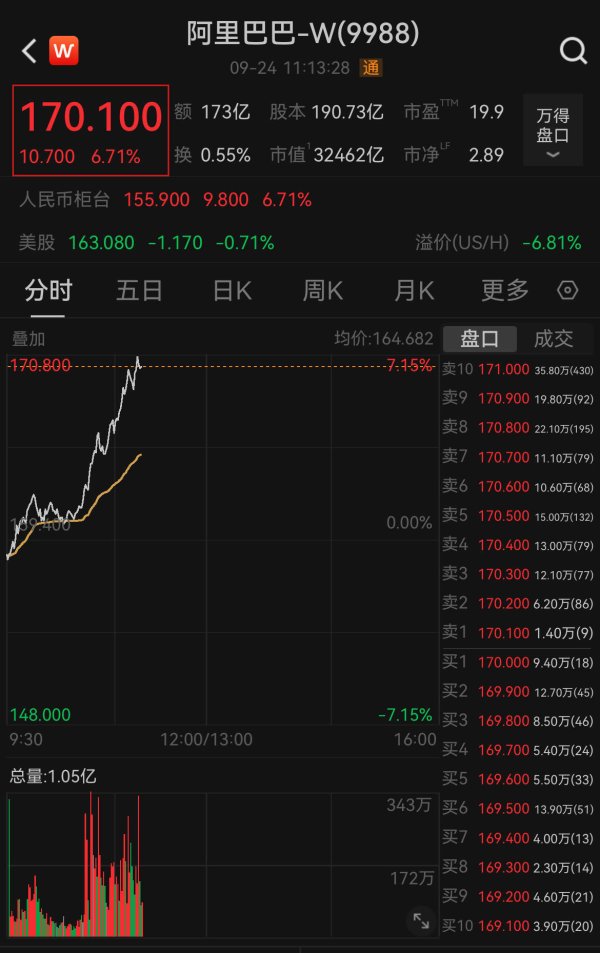The height and width of the screenshot is (953, 600).
Task: Expand chart to fullscreen
Action: tap(421, 921)
